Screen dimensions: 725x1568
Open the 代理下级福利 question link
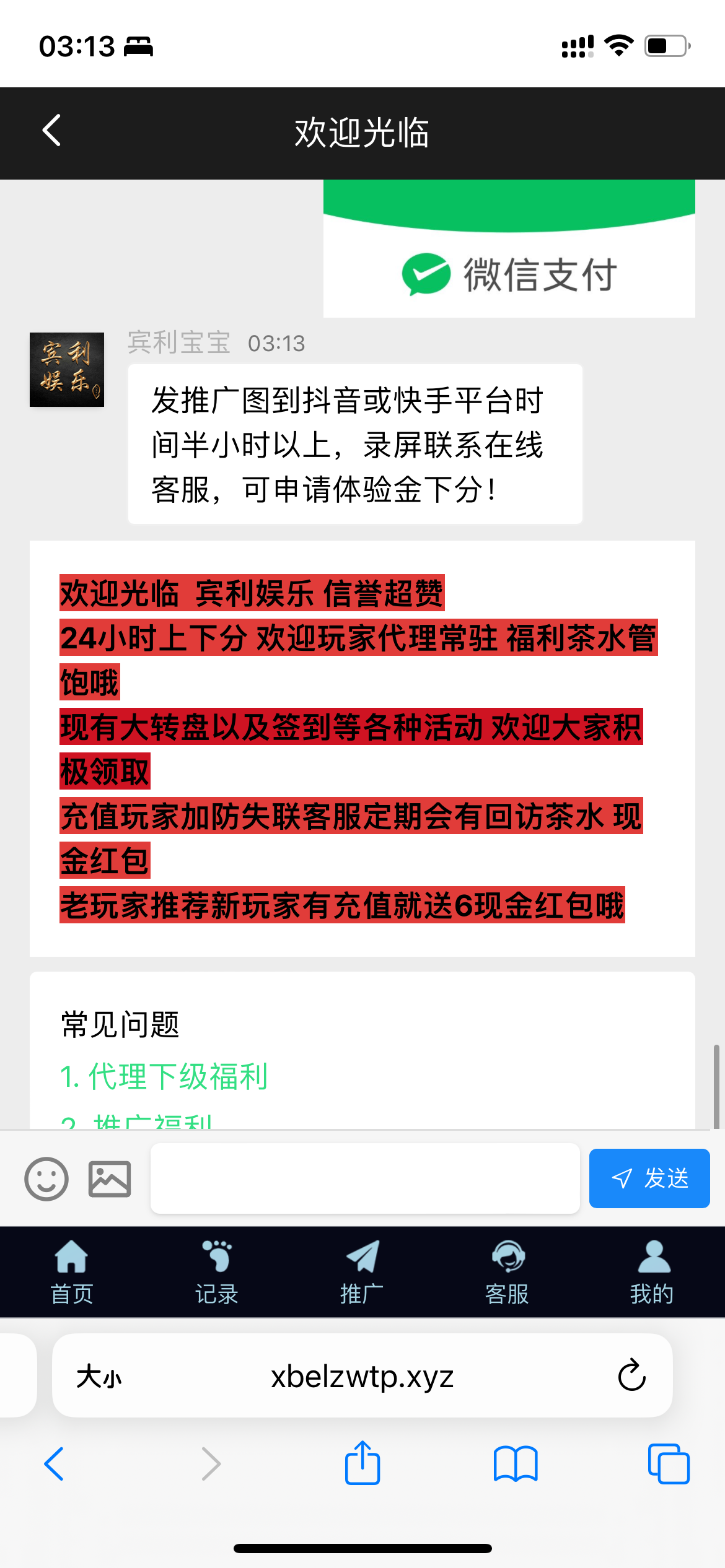(164, 1076)
